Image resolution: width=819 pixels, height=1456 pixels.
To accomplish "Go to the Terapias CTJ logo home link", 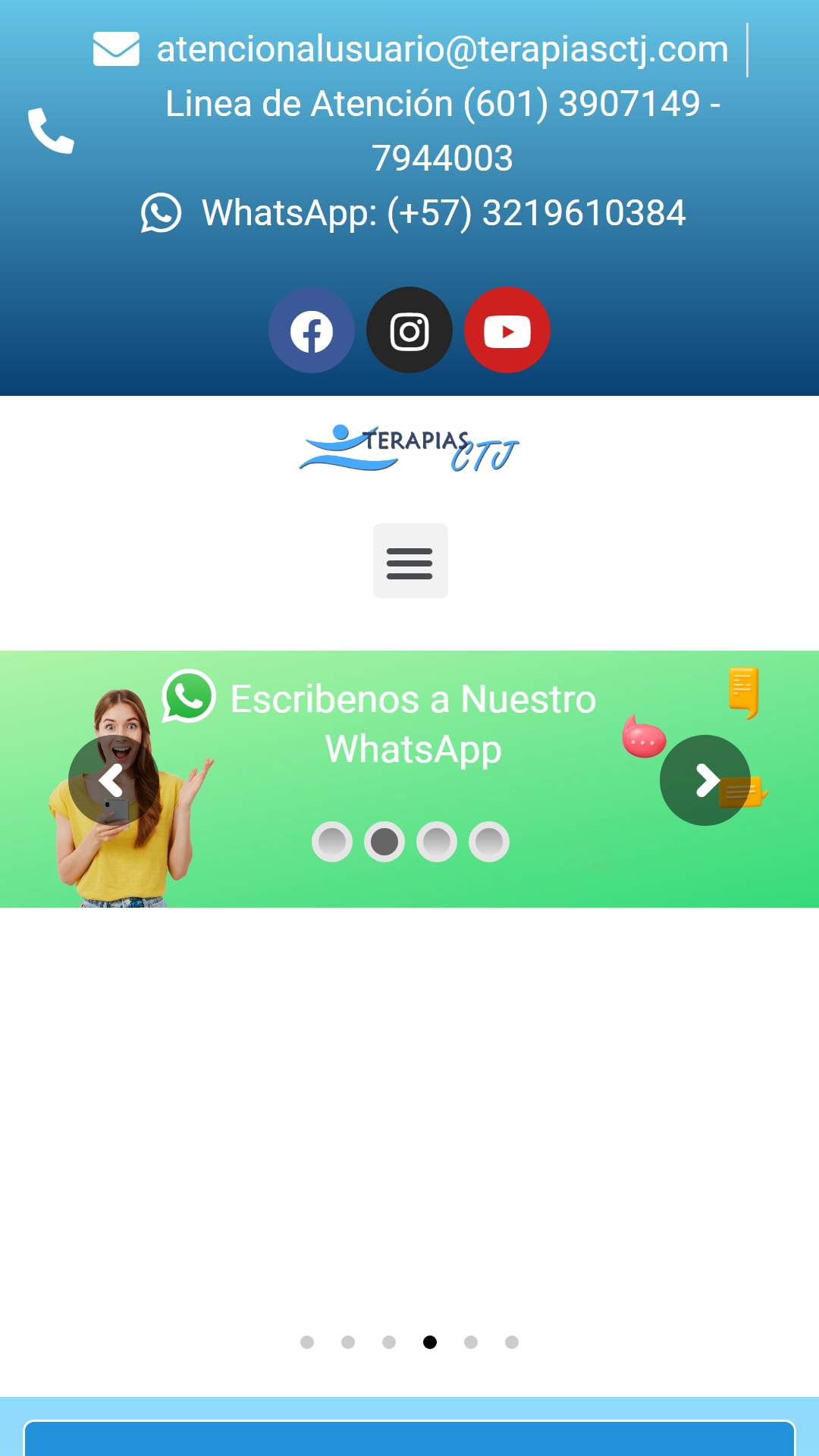I will pyautogui.click(x=409, y=448).
